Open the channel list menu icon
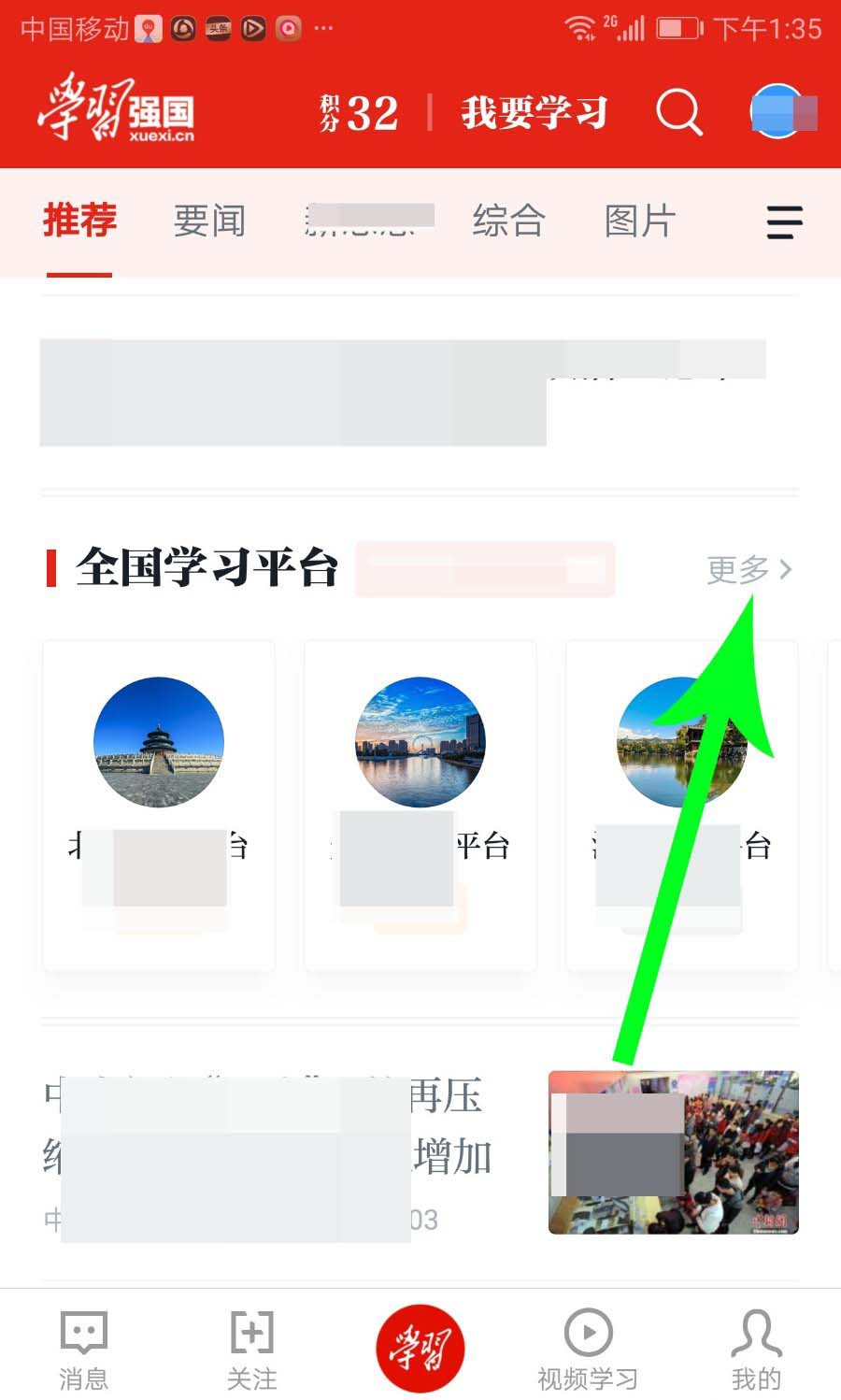This screenshot has width=841, height=1400. click(784, 222)
